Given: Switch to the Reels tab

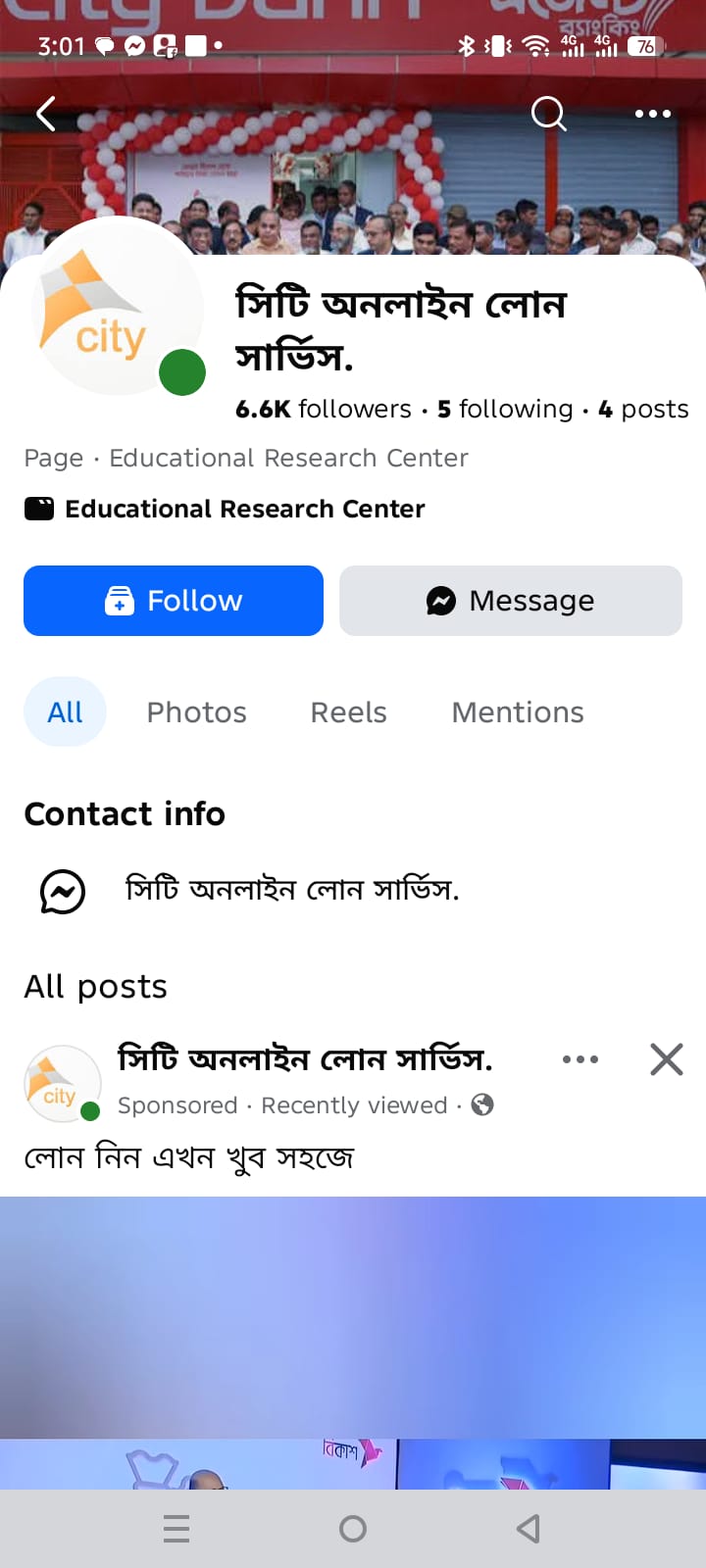Looking at the screenshot, I should tap(348, 712).
